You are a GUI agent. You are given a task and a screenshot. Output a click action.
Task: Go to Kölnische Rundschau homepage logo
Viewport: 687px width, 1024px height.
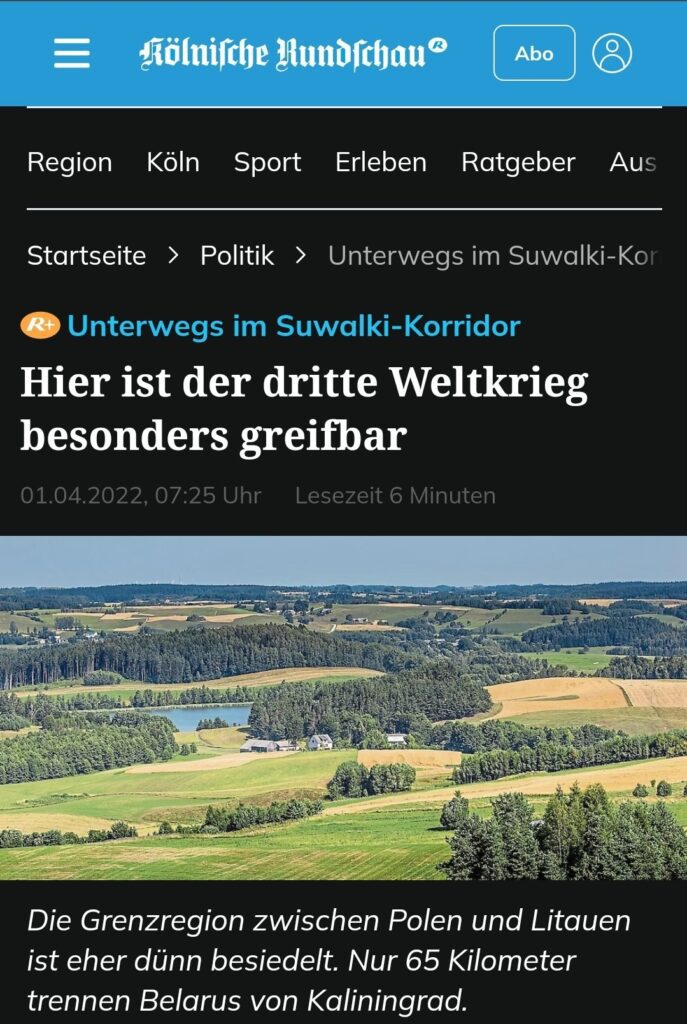pyautogui.click(x=292, y=53)
